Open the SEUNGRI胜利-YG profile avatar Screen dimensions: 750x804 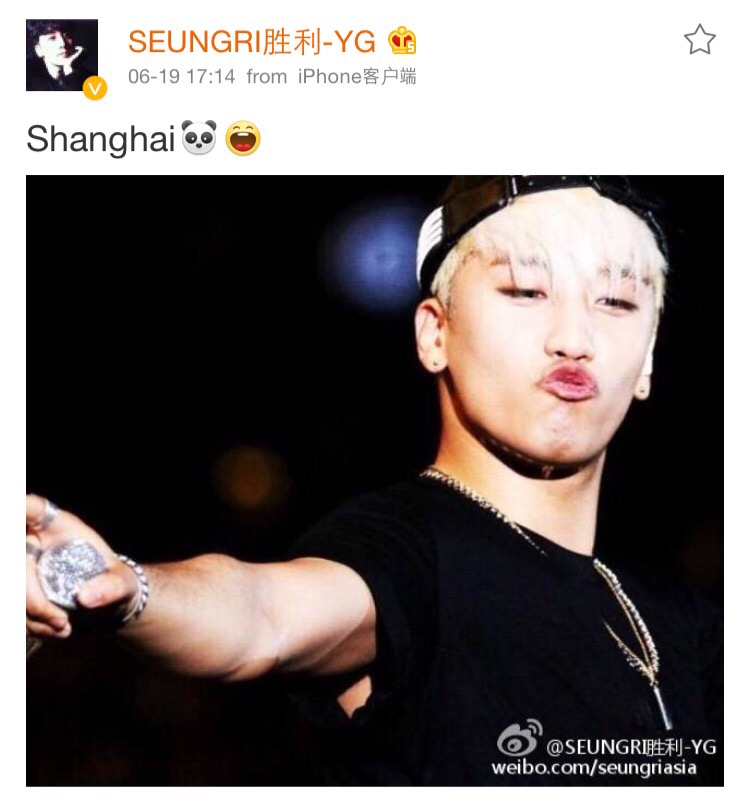click(62, 56)
